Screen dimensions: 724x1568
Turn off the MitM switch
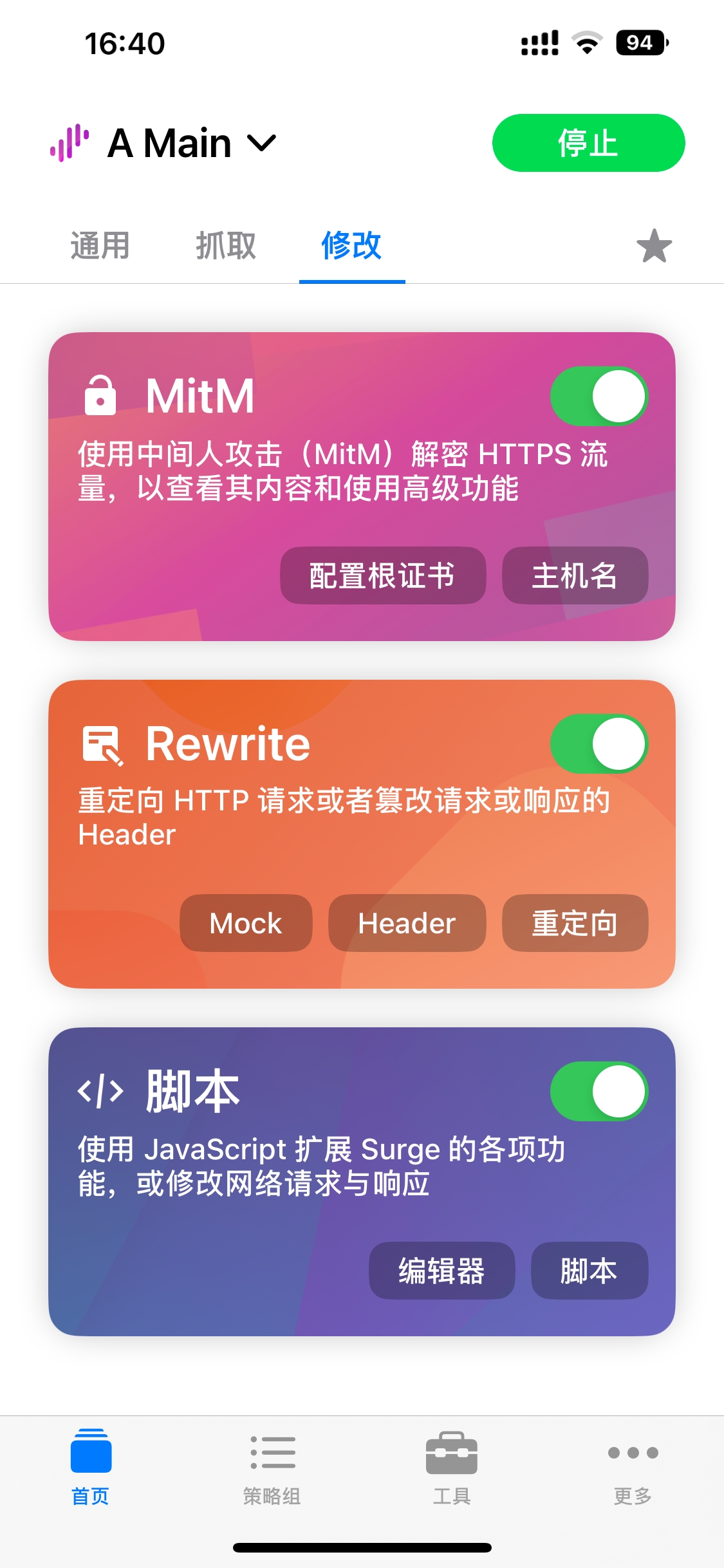599,396
